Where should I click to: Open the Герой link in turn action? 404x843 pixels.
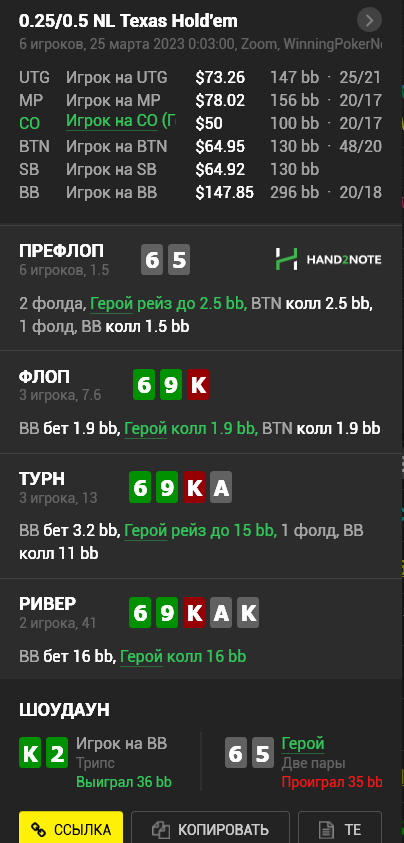pos(146,531)
